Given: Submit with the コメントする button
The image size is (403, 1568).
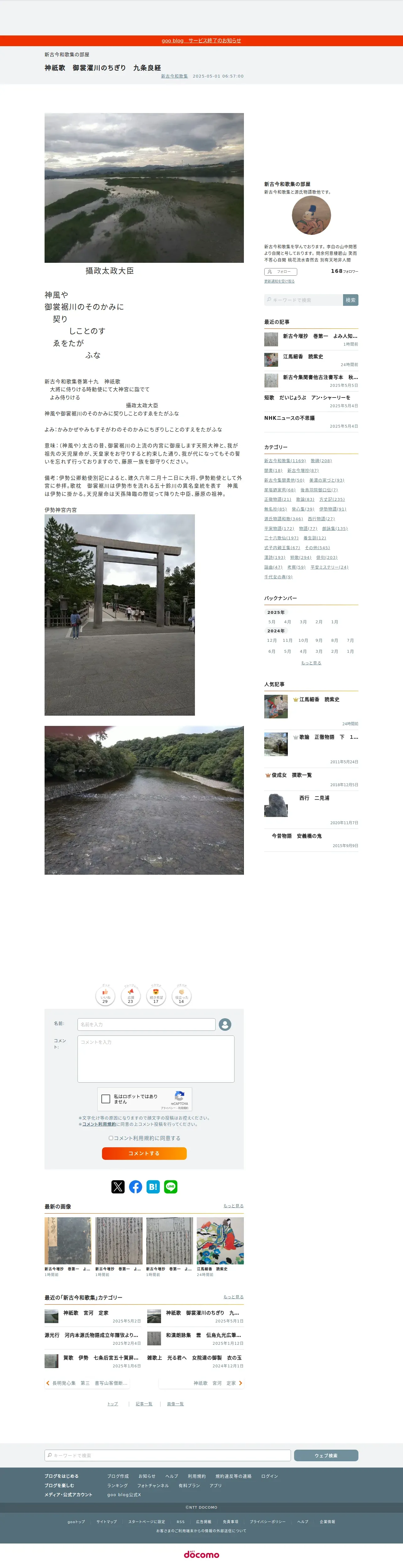Looking at the screenshot, I should click(144, 1154).
